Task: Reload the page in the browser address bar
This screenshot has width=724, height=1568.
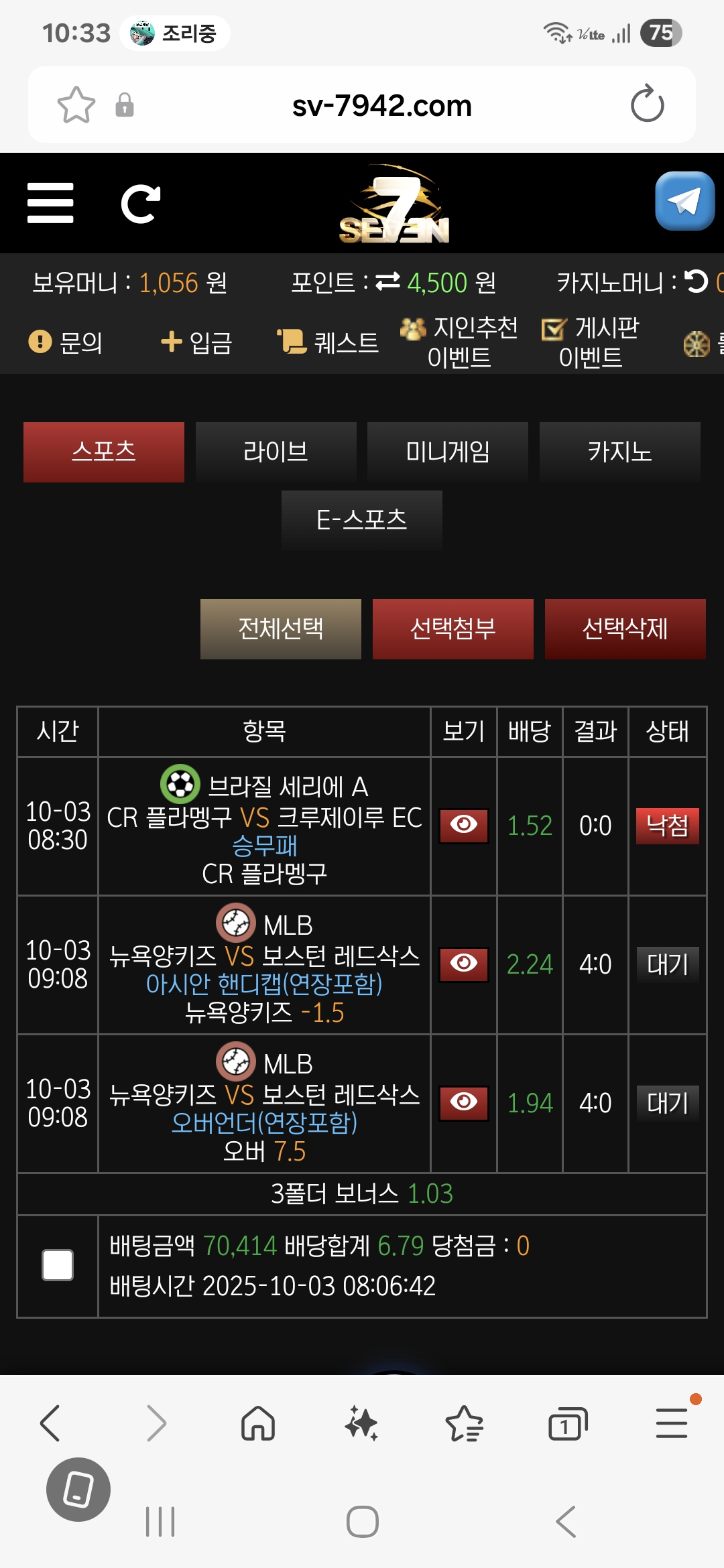Action: [648, 105]
